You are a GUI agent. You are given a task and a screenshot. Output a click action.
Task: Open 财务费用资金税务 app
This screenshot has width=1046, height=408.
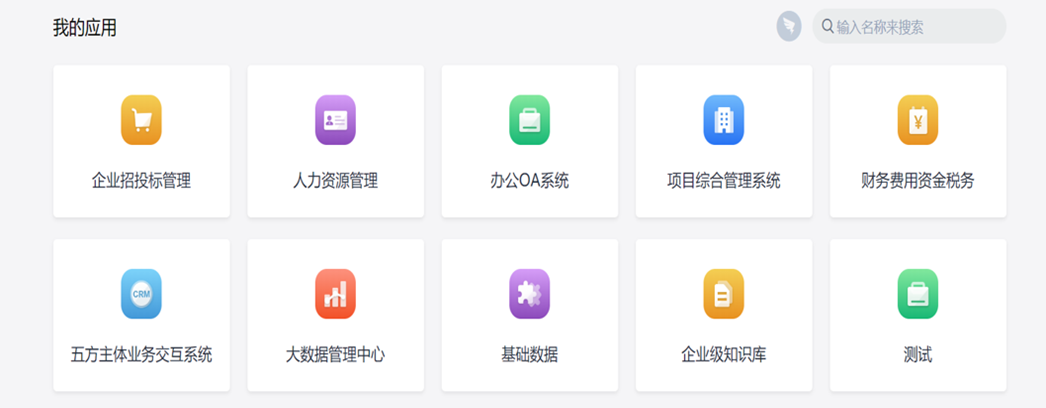click(917, 141)
